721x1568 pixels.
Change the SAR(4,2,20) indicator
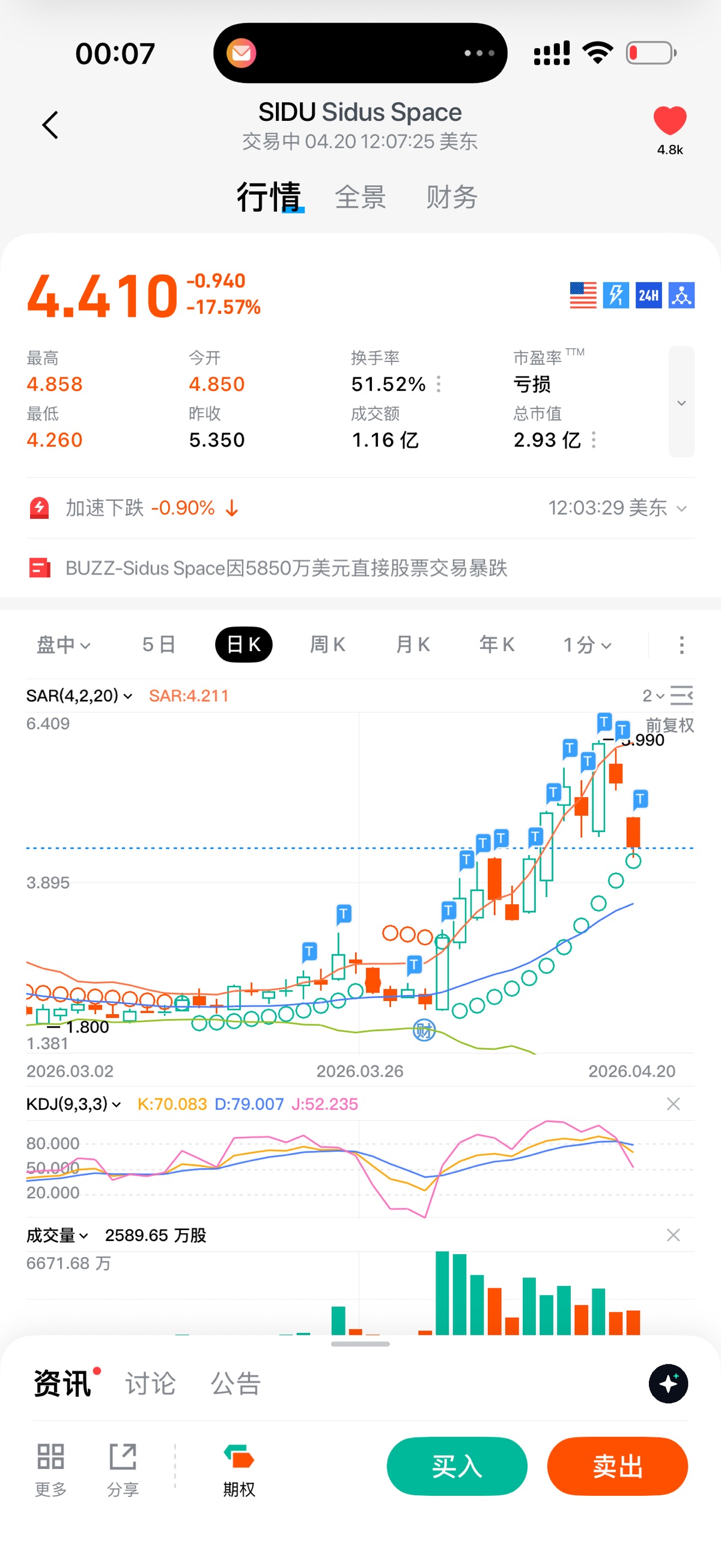point(79,696)
